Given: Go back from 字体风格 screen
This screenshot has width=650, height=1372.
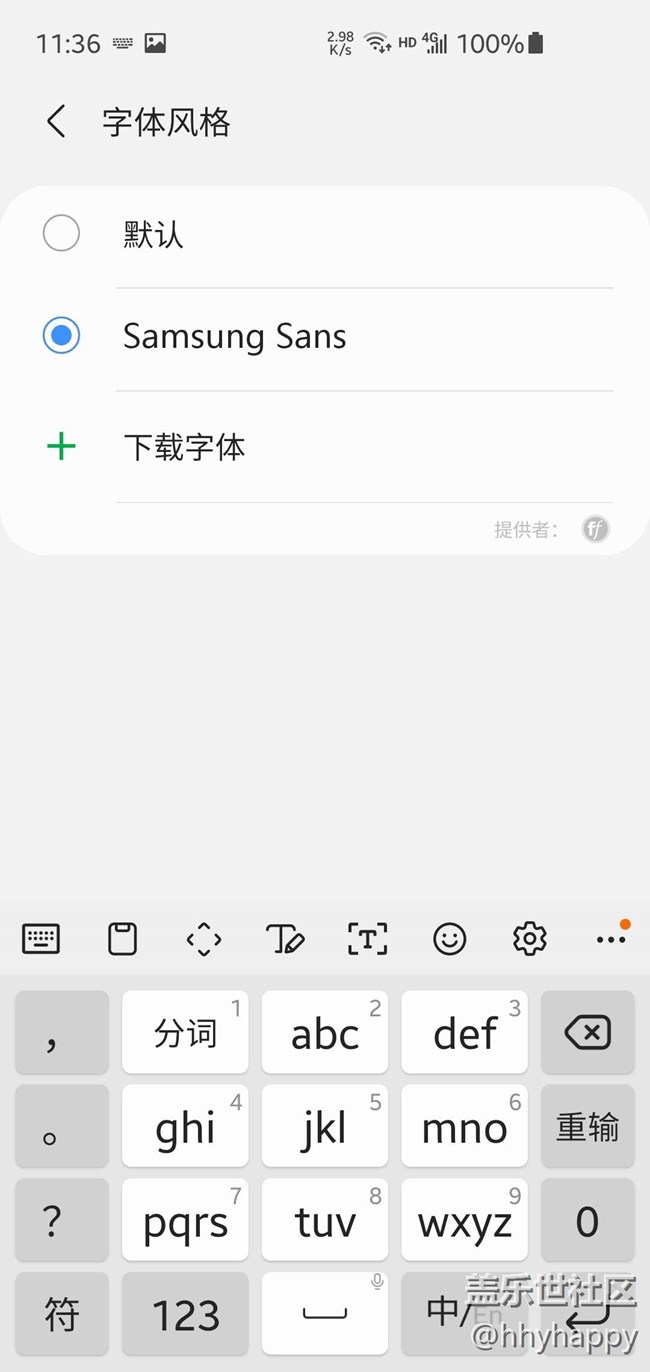Looking at the screenshot, I should (57, 122).
